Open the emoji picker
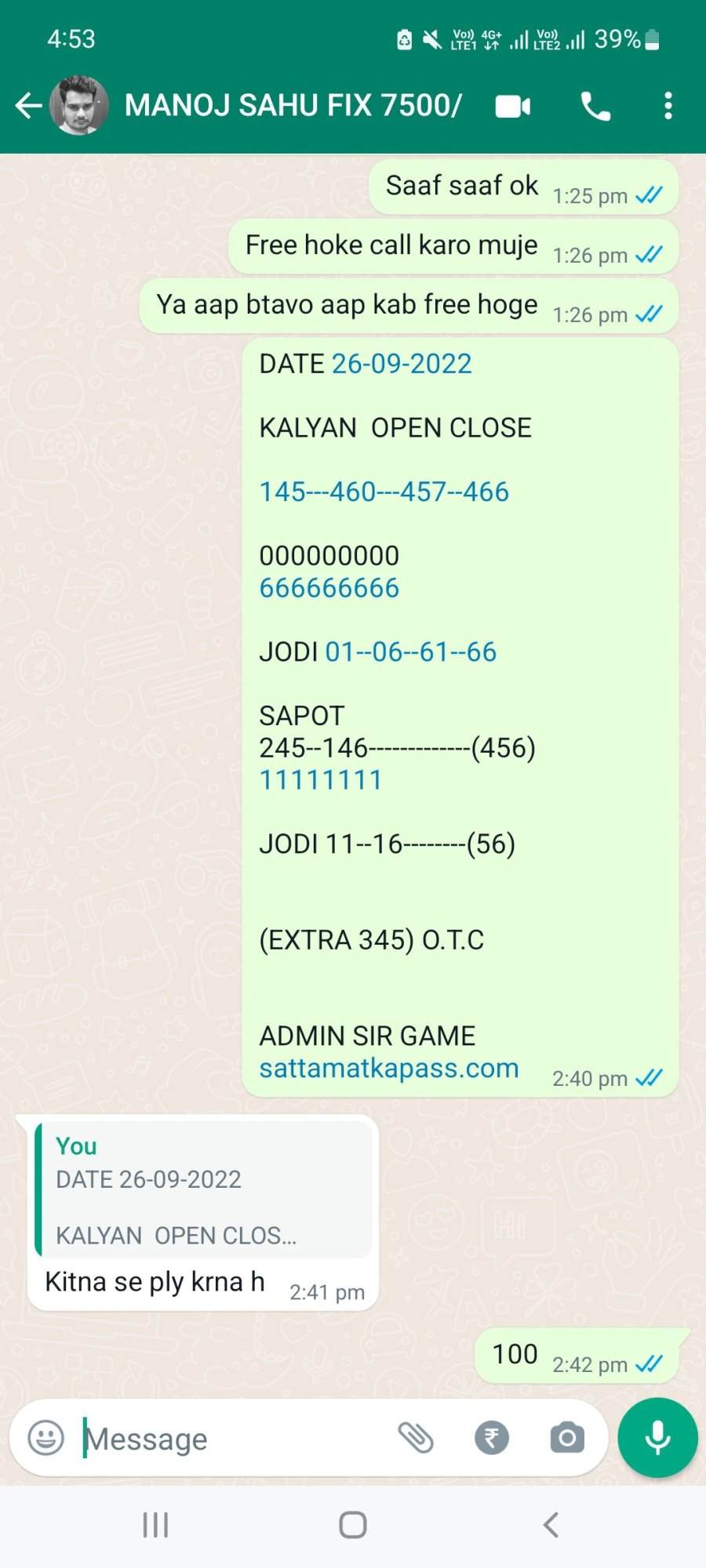This screenshot has width=706, height=1568. pyautogui.click(x=45, y=1438)
